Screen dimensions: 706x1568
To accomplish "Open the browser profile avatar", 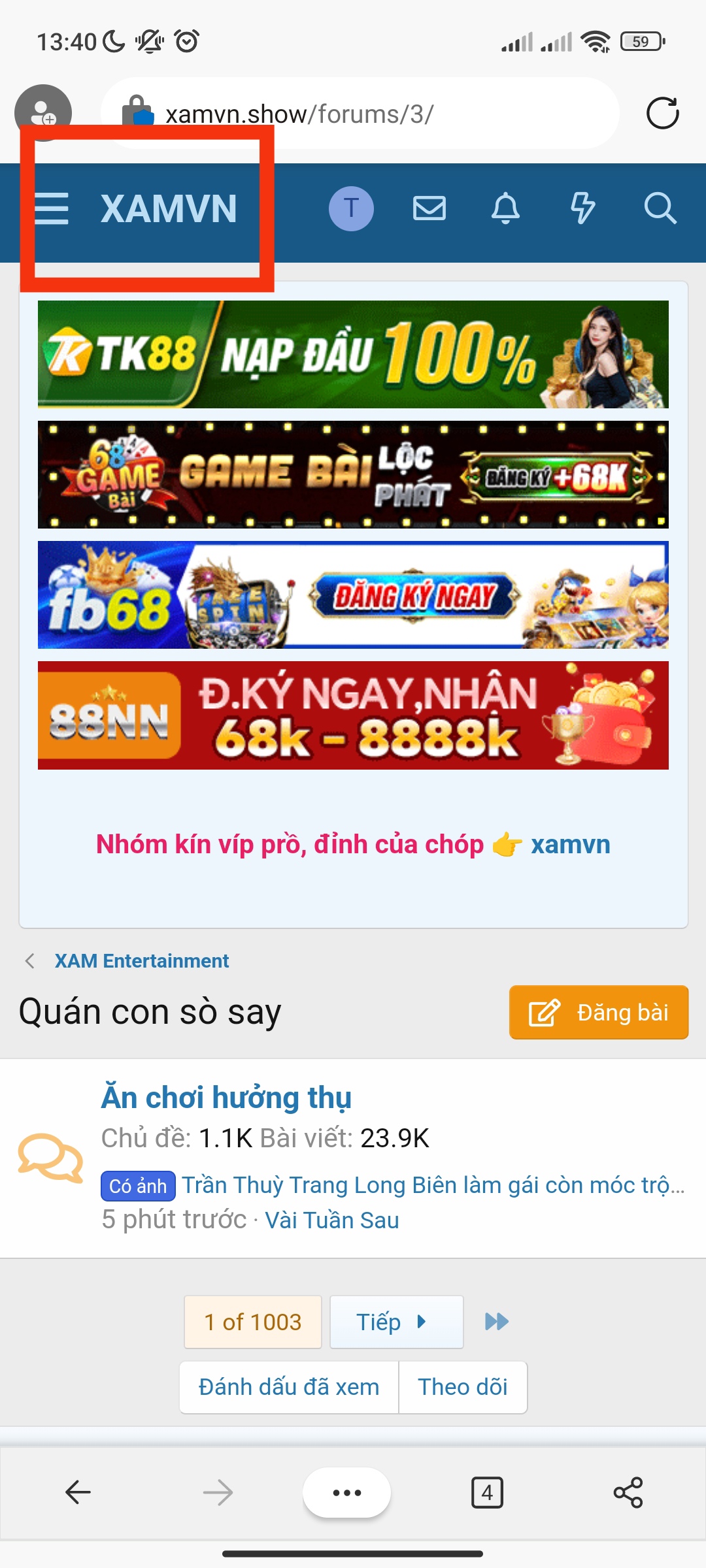I will click(43, 112).
